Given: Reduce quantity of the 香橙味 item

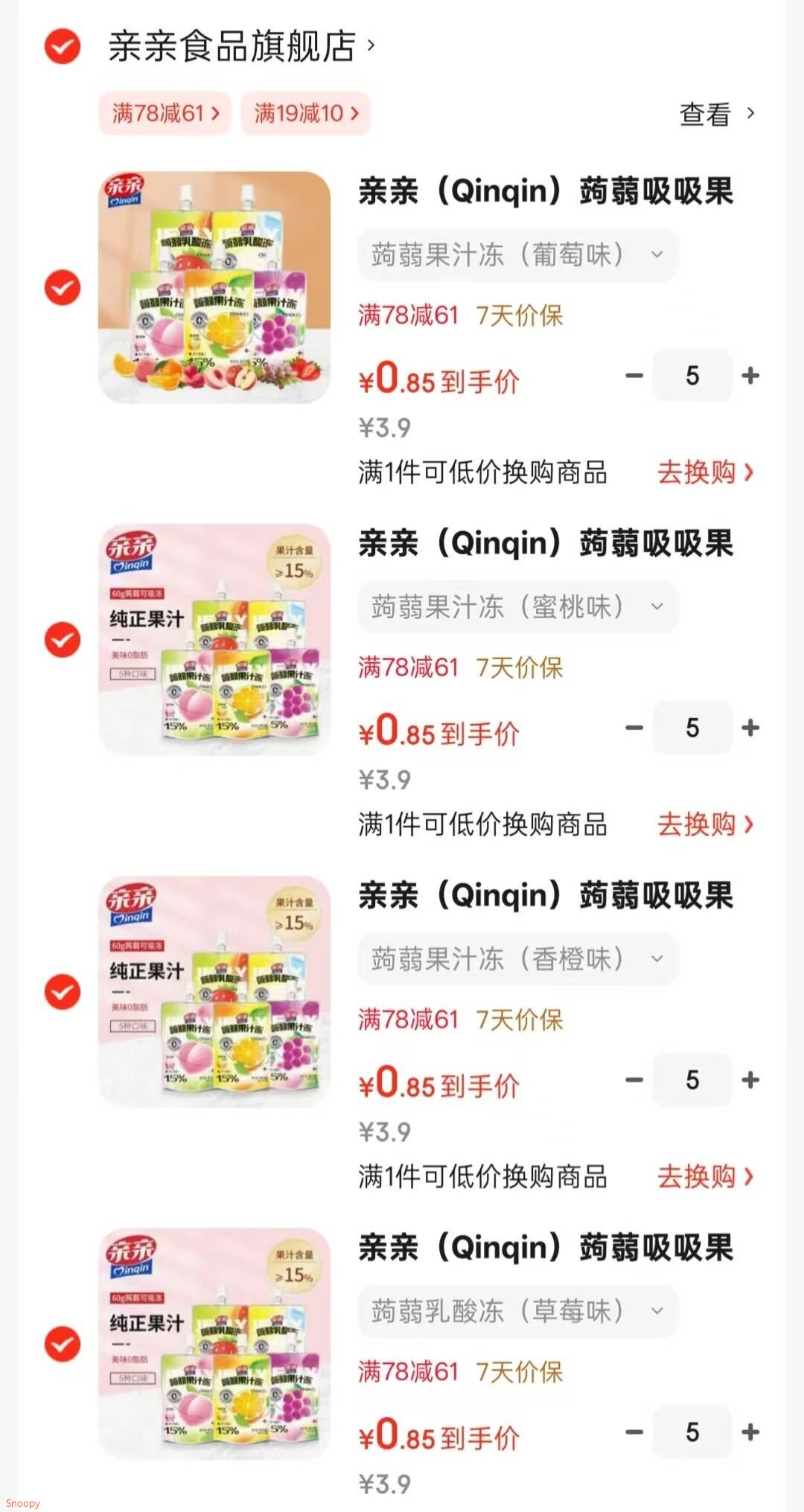Looking at the screenshot, I should 634,1080.
